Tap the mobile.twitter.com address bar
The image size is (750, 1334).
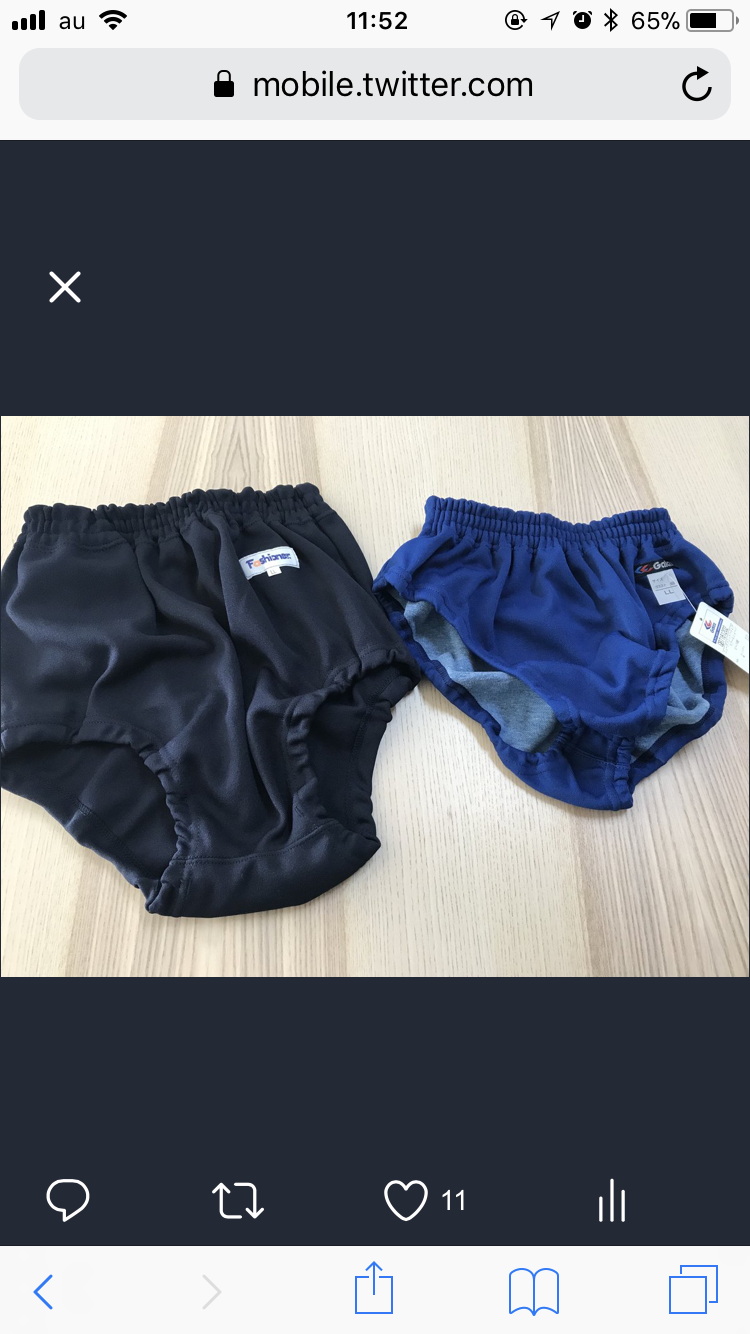click(x=375, y=85)
